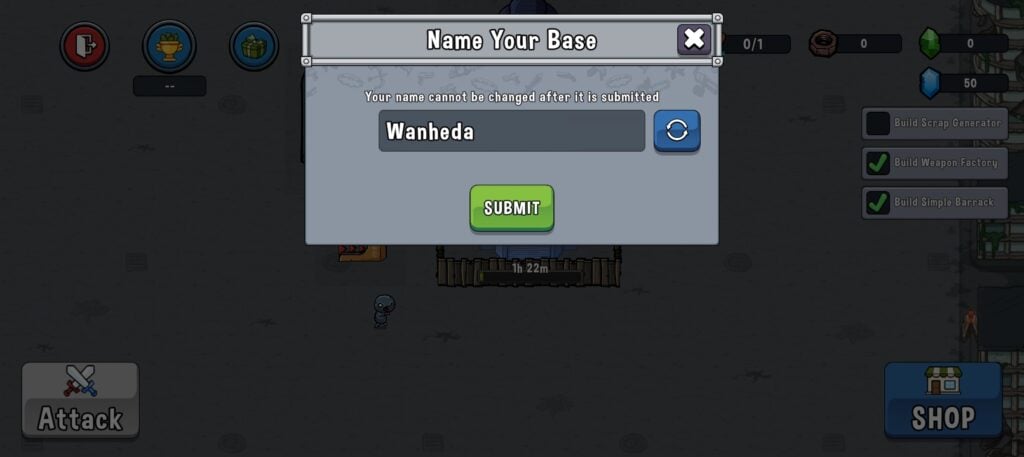This screenshot has width=1024, height=457.
Task: Submit the base name Wanheda
Action: pos(511,208)
